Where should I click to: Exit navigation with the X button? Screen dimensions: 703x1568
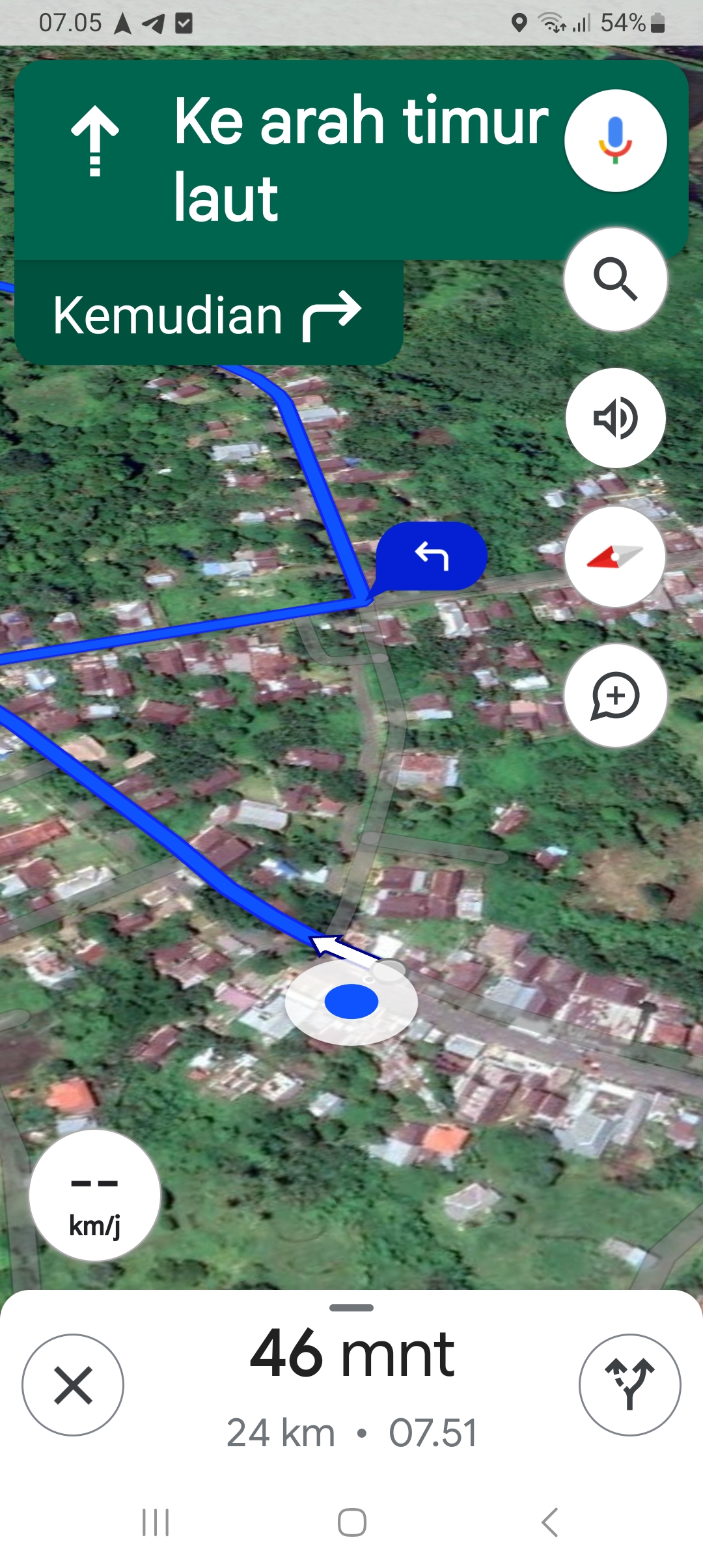coord(73,1385)
